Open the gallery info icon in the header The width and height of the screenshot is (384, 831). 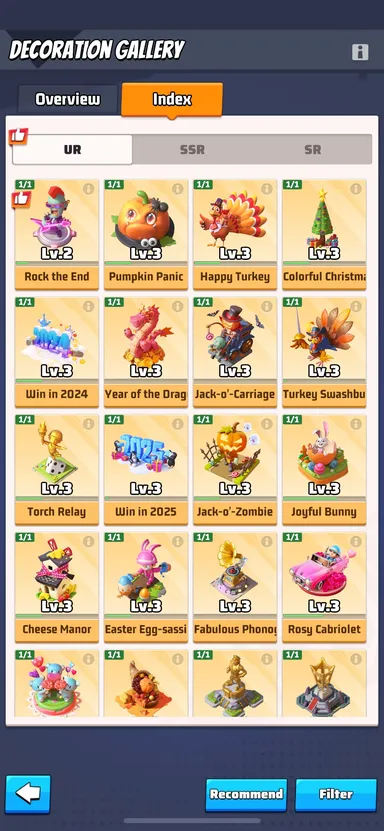[360, 52]
